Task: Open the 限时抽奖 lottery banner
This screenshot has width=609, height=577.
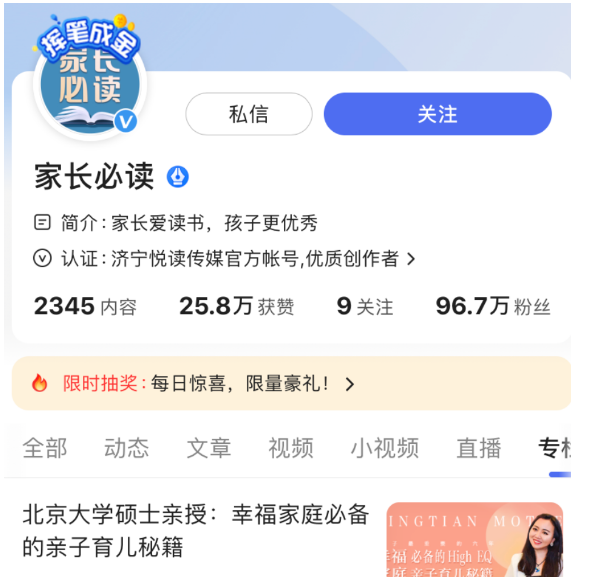Action: (x=291, y=383)
